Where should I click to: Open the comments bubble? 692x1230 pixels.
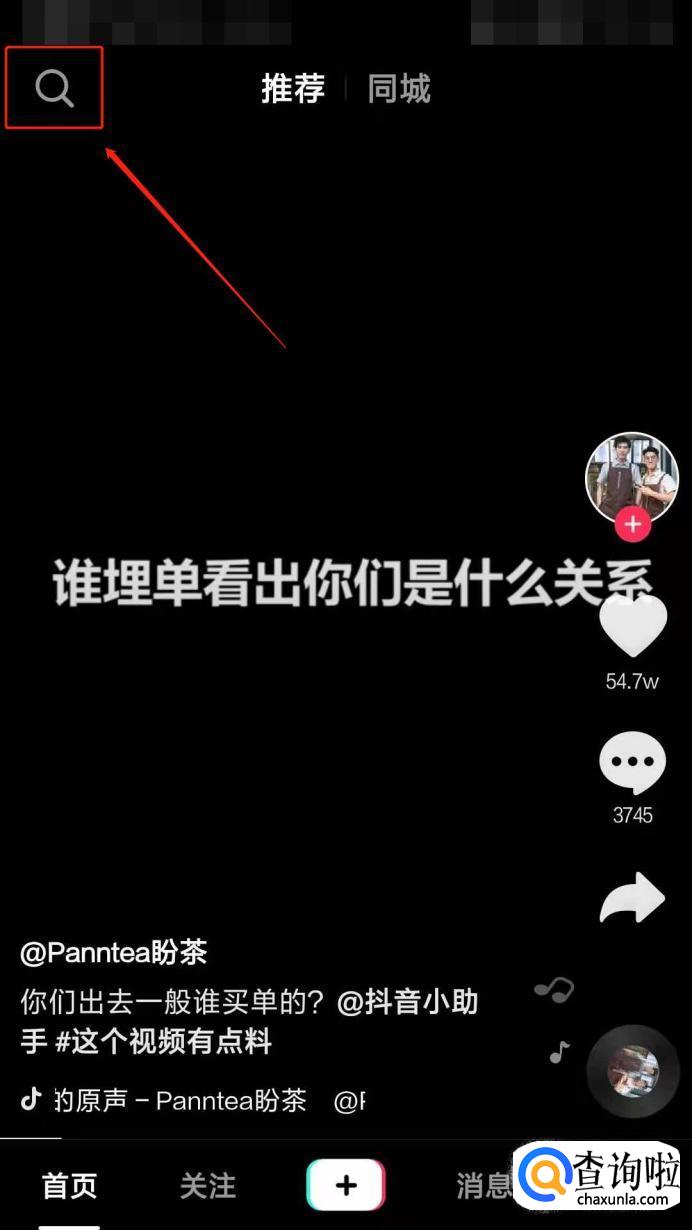tap(632, 763)
